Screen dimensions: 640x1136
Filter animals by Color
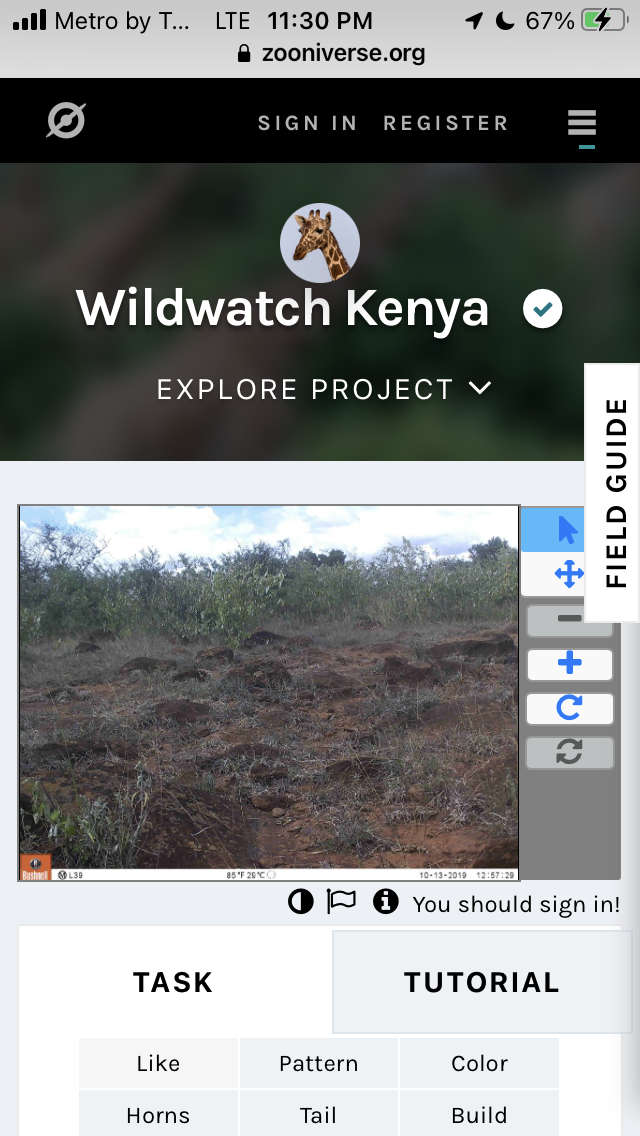pos(479,1064)
